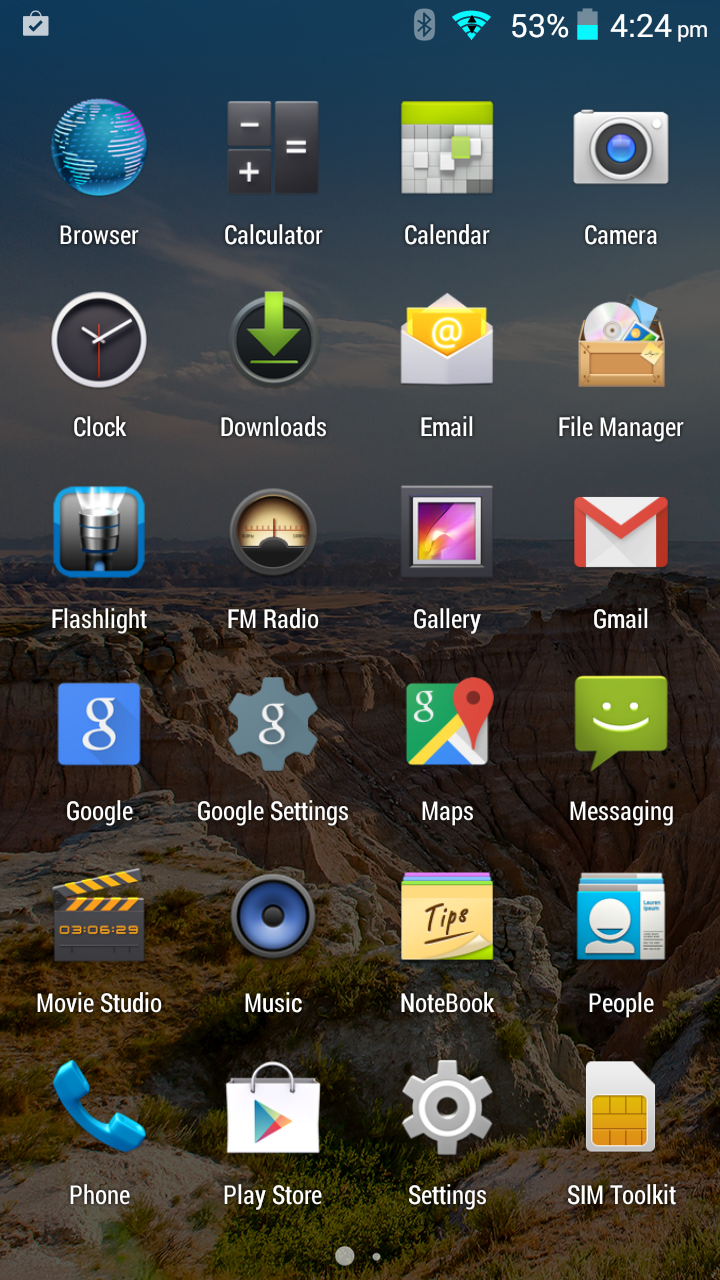Open the Phone dialer app

click(x=99, y=1108)
